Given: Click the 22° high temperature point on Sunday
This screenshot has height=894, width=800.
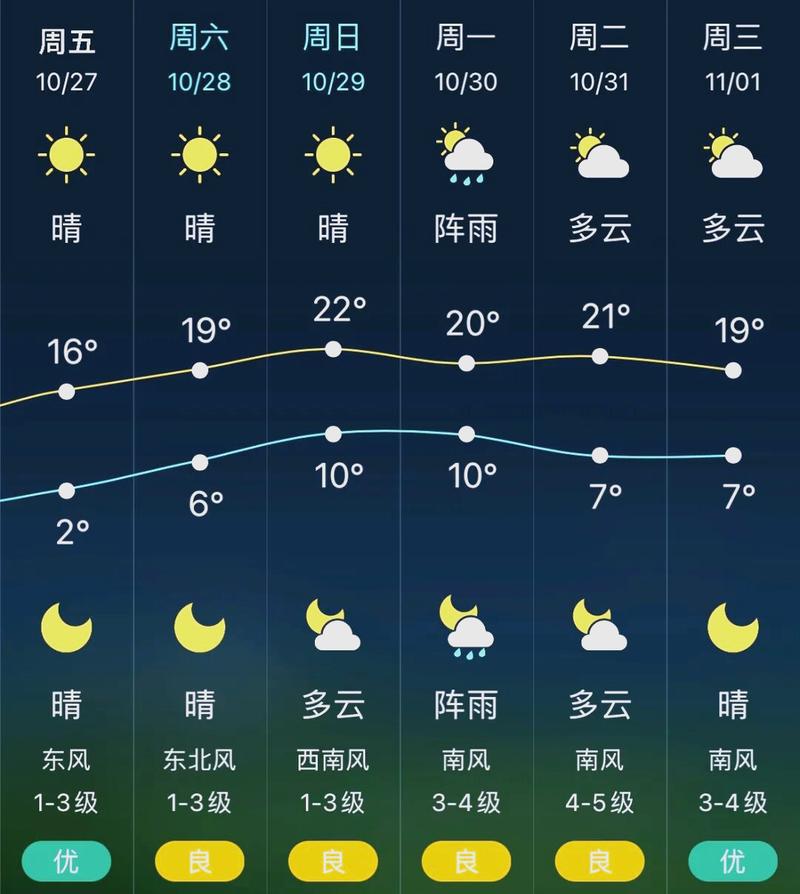Looking at the screenshot, I should pos(332,350).
